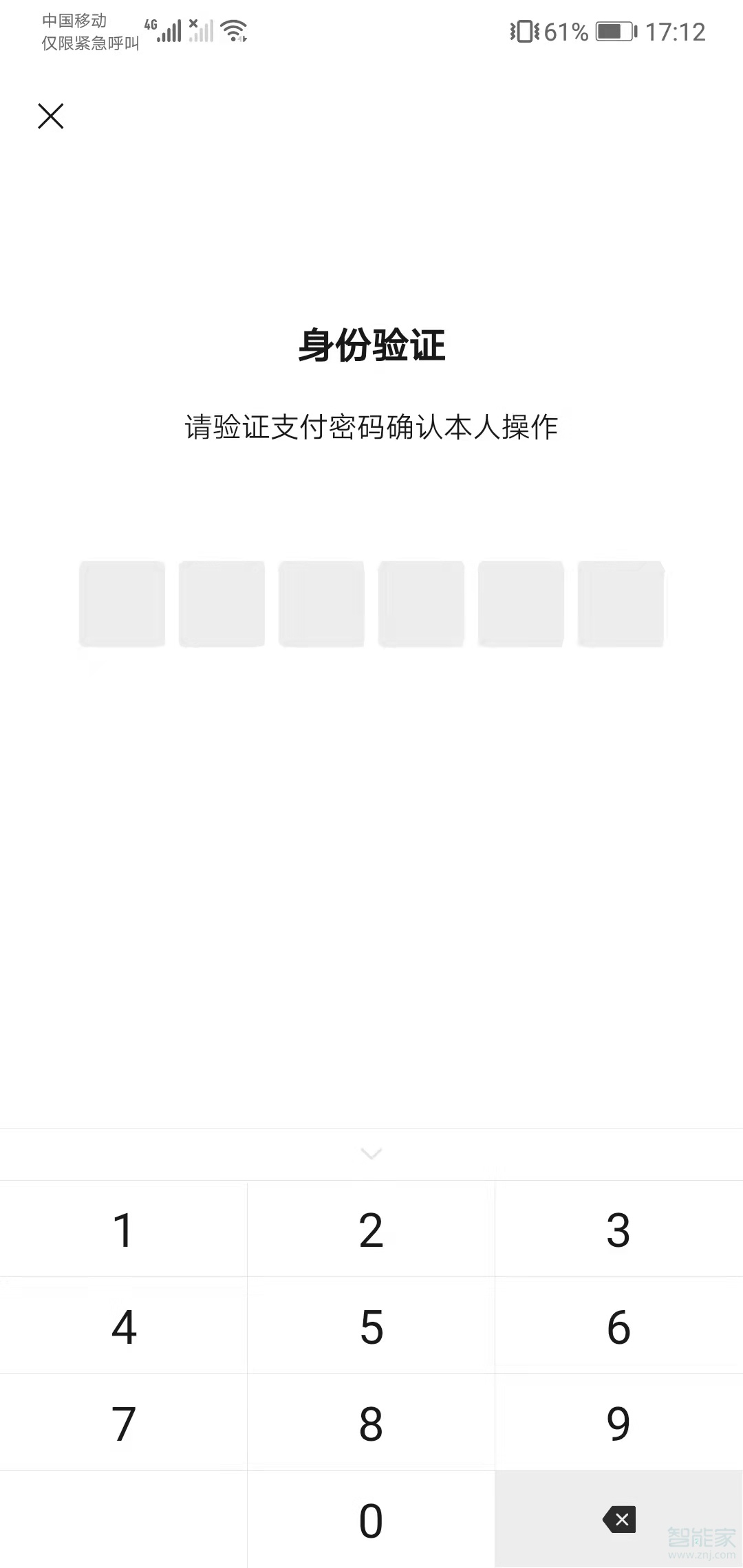Tap the first password input box
Image resolution: width=743 pixels, height=1568 pixels.
[122, 603]
